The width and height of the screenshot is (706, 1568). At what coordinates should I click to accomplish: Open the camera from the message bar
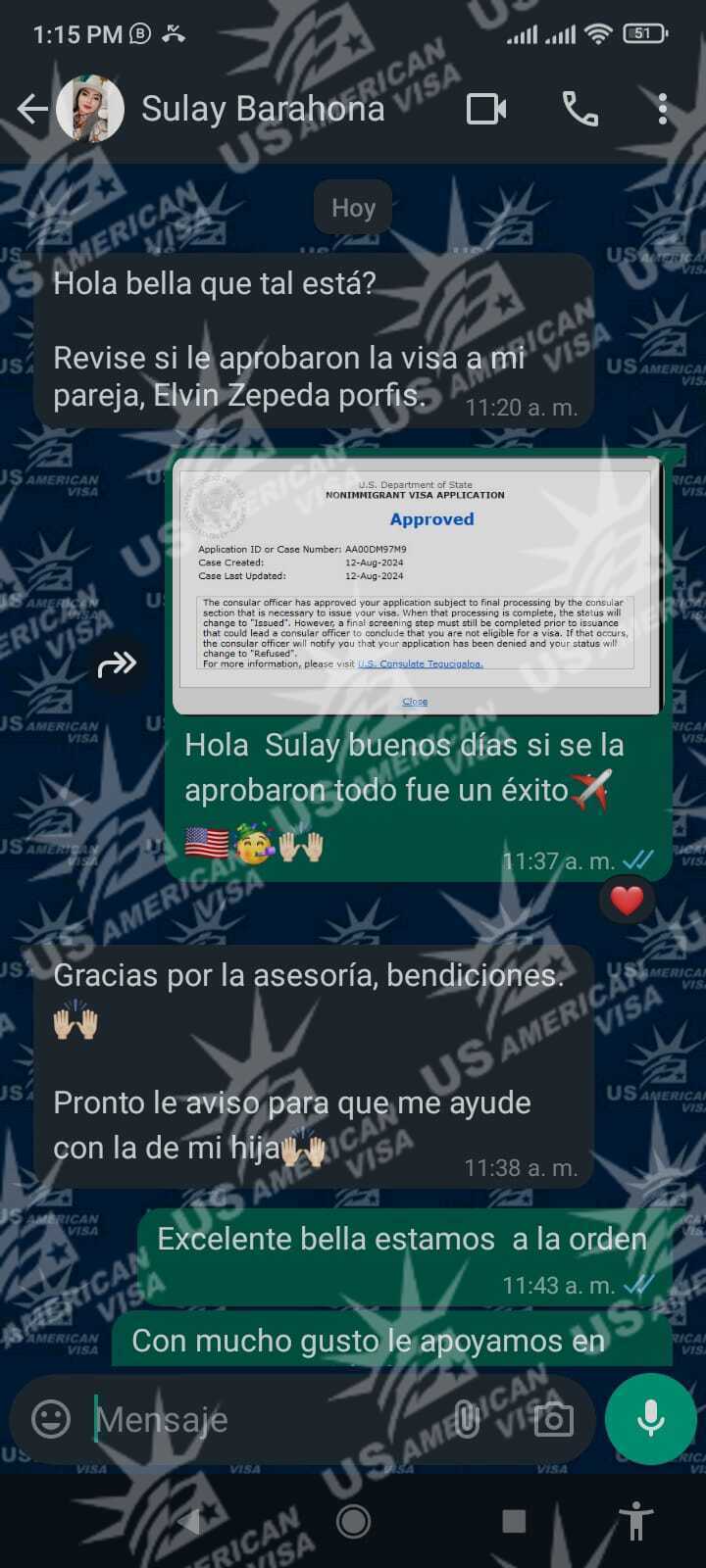[553, 1419]
